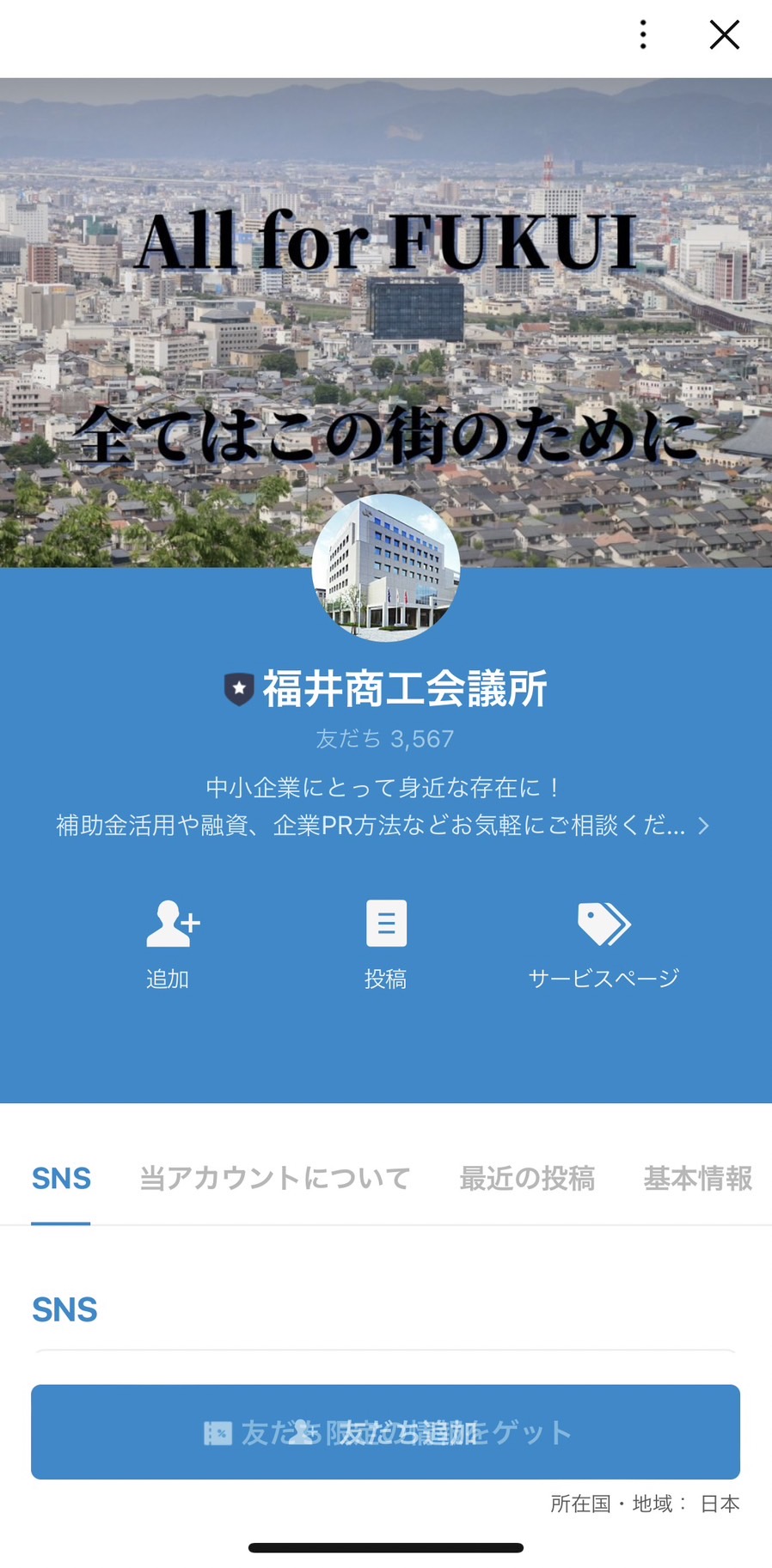Expand the status message via its chevron
Screen dimensions: 772x1568
(703, 826)
